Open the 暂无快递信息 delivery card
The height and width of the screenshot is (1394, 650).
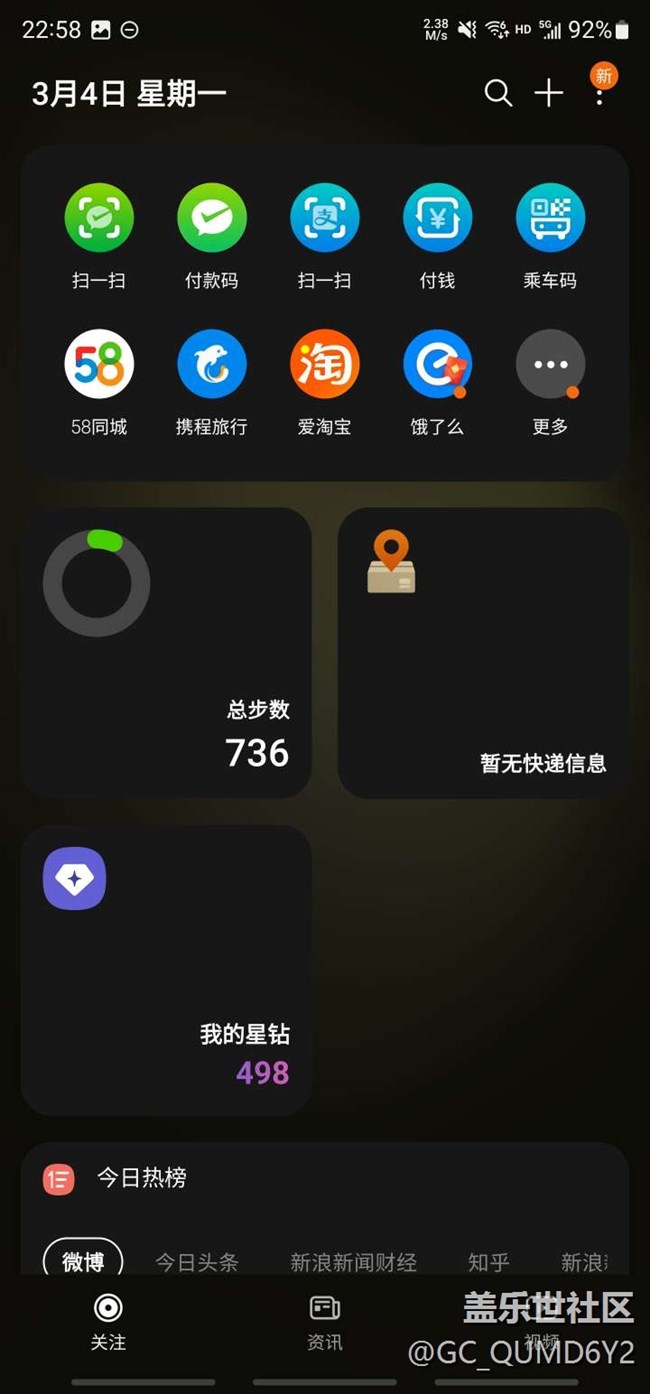click(483, 653)
